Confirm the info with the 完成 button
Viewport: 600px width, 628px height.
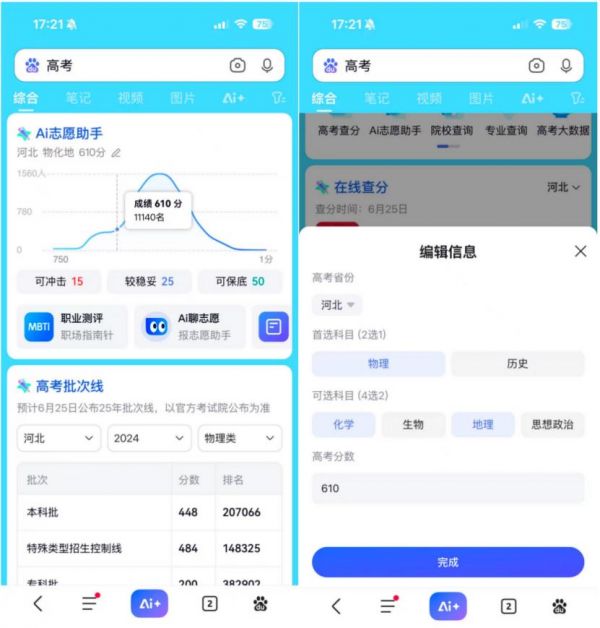[x=447, y=562]
